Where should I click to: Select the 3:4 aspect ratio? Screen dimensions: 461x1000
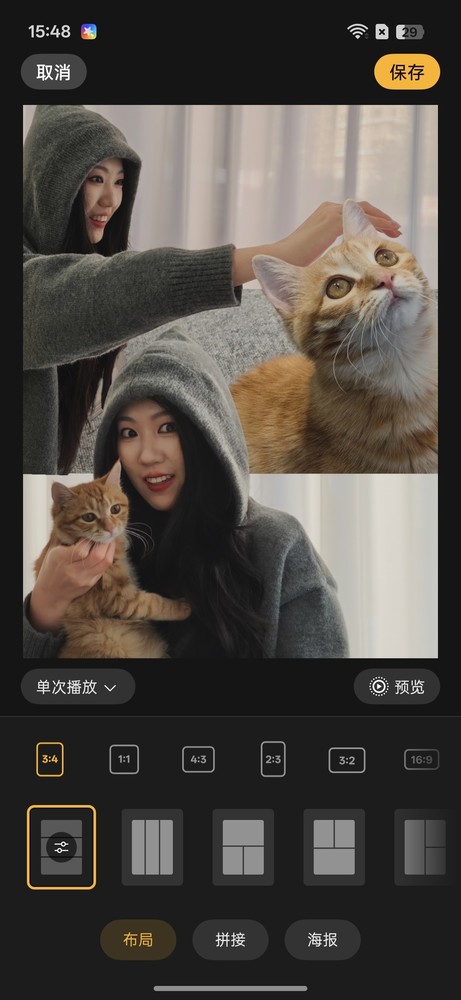coord(50,760)
